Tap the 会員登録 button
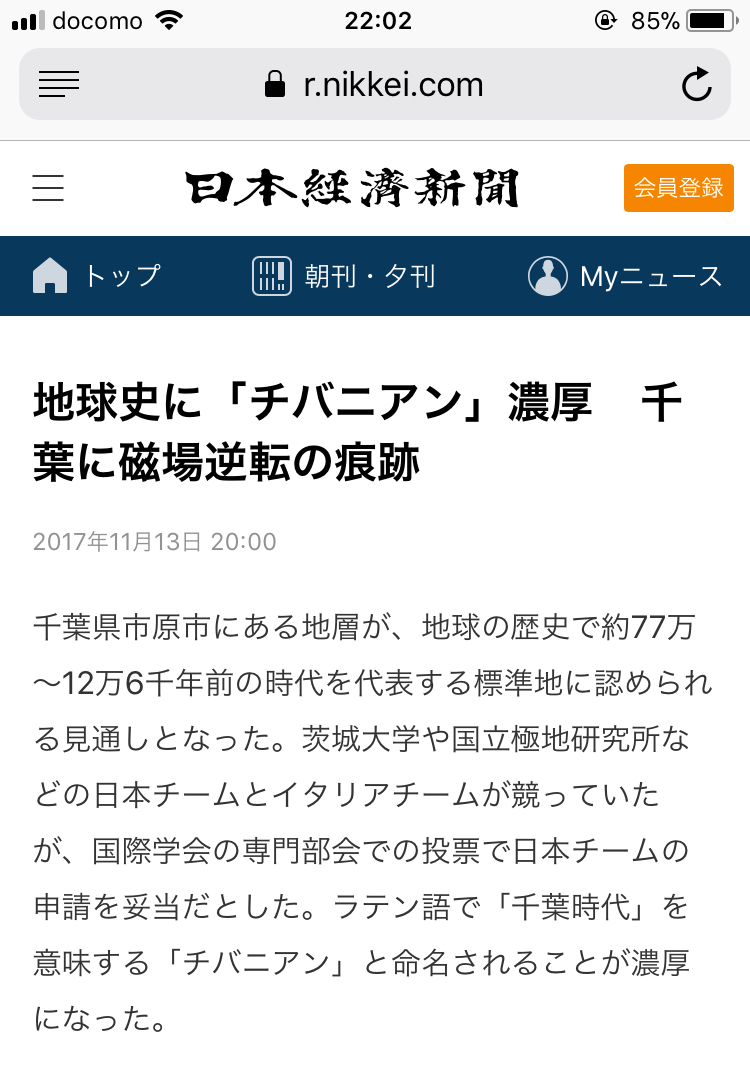This screenshot has width=750, height=1078. 679,188
